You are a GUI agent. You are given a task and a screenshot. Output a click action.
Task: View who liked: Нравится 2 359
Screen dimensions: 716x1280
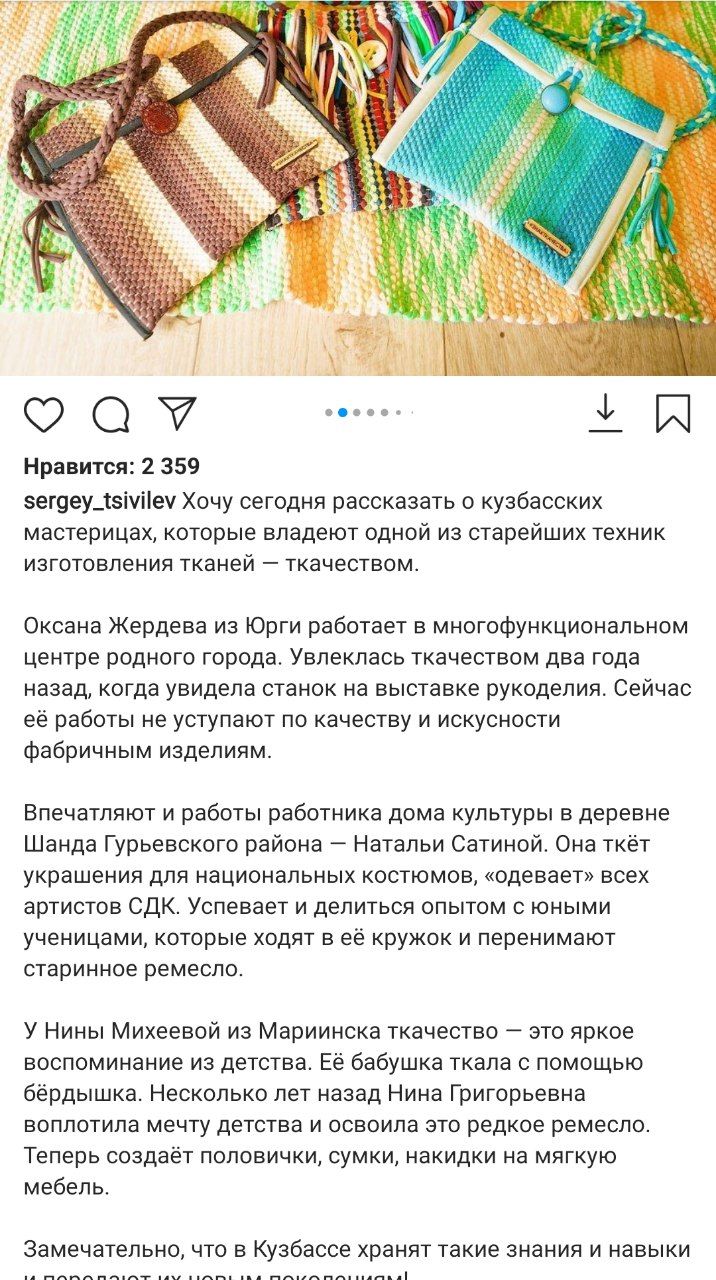point(111,466)
